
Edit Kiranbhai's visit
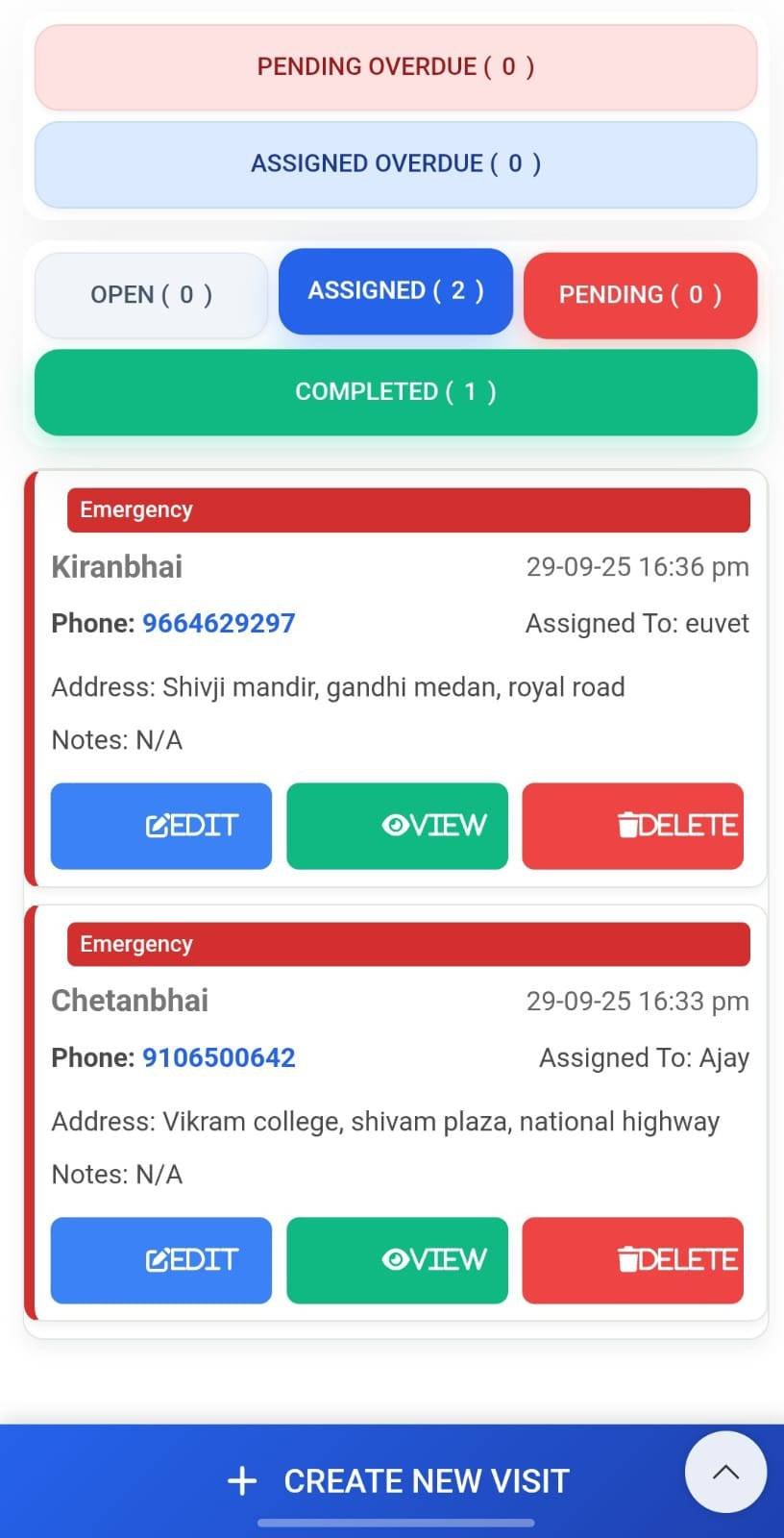point(160,826)
